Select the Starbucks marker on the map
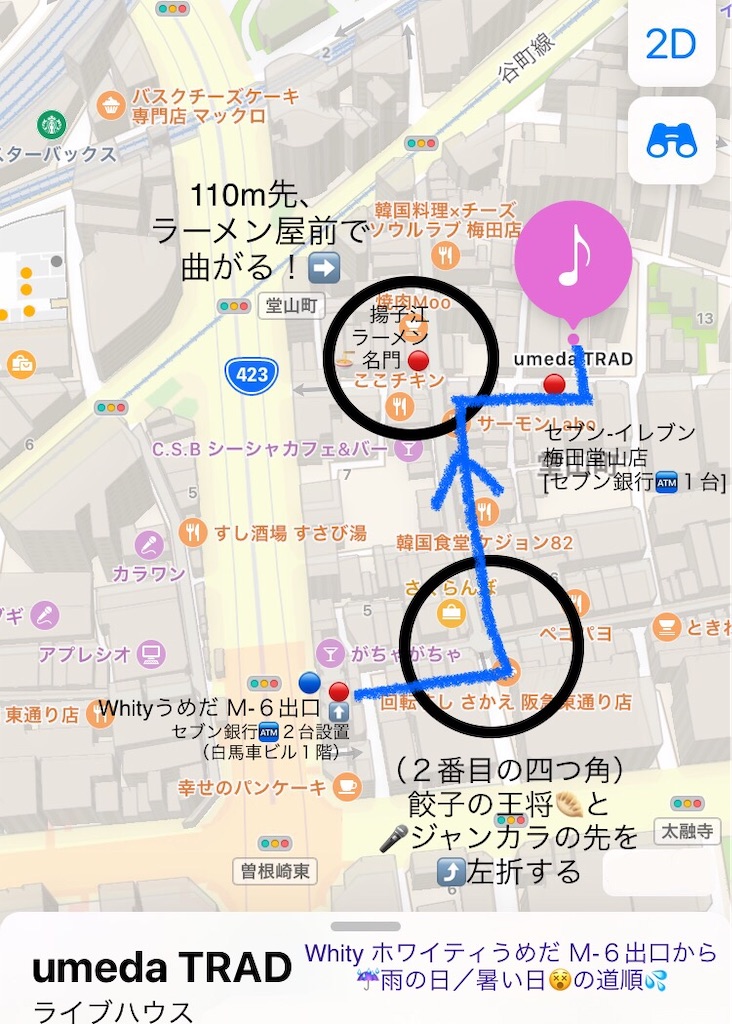Screen dimensions: 732x1024 tap(50, 125)
